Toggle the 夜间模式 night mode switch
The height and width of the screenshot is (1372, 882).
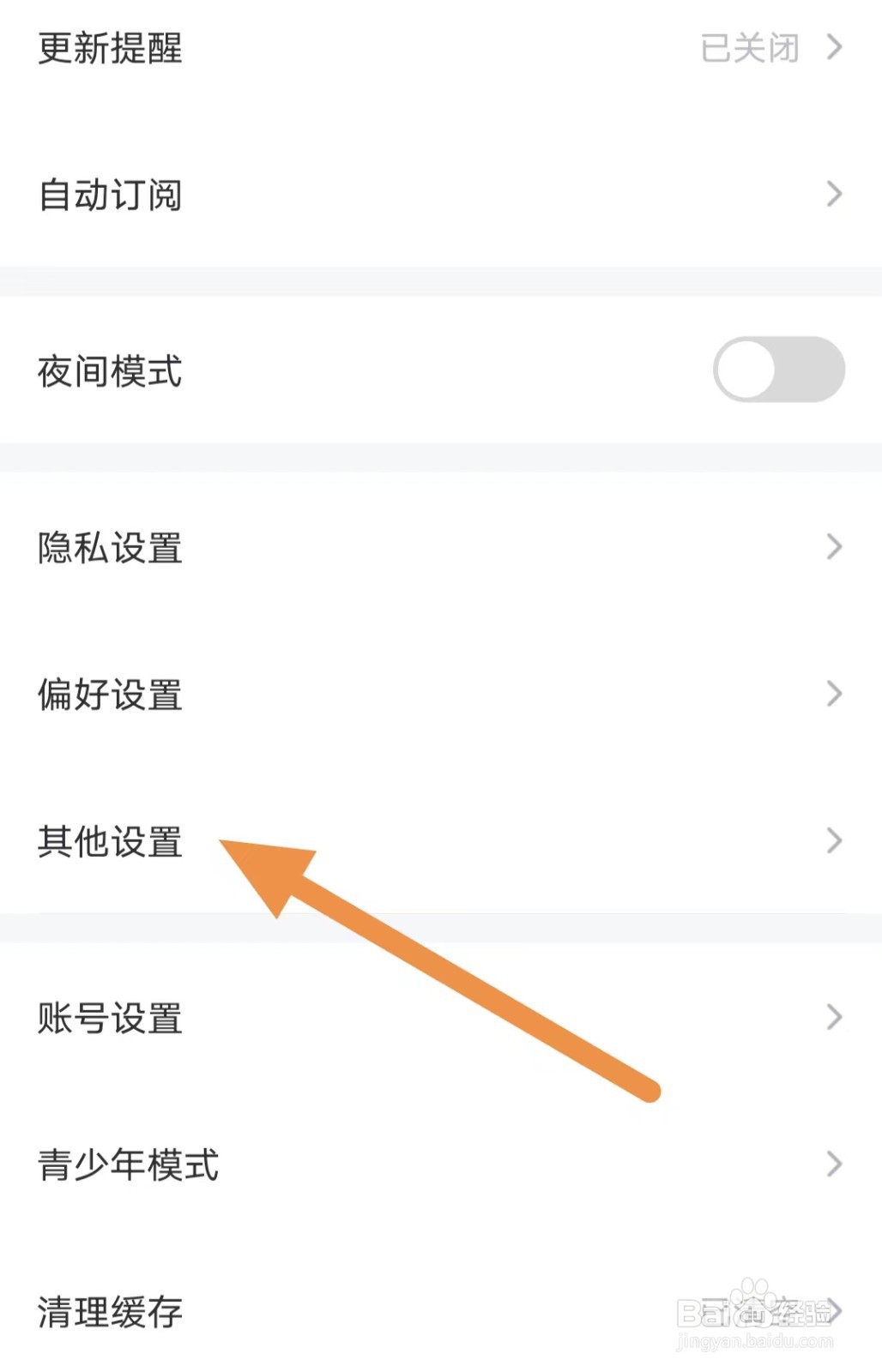[x=777, y=370]
